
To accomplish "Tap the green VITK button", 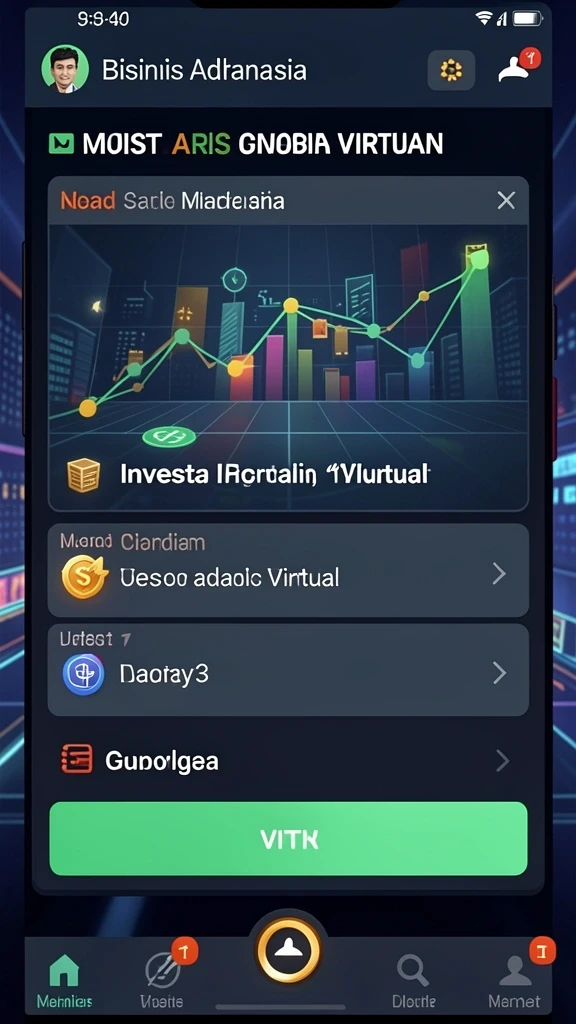I will click(288, 839).
